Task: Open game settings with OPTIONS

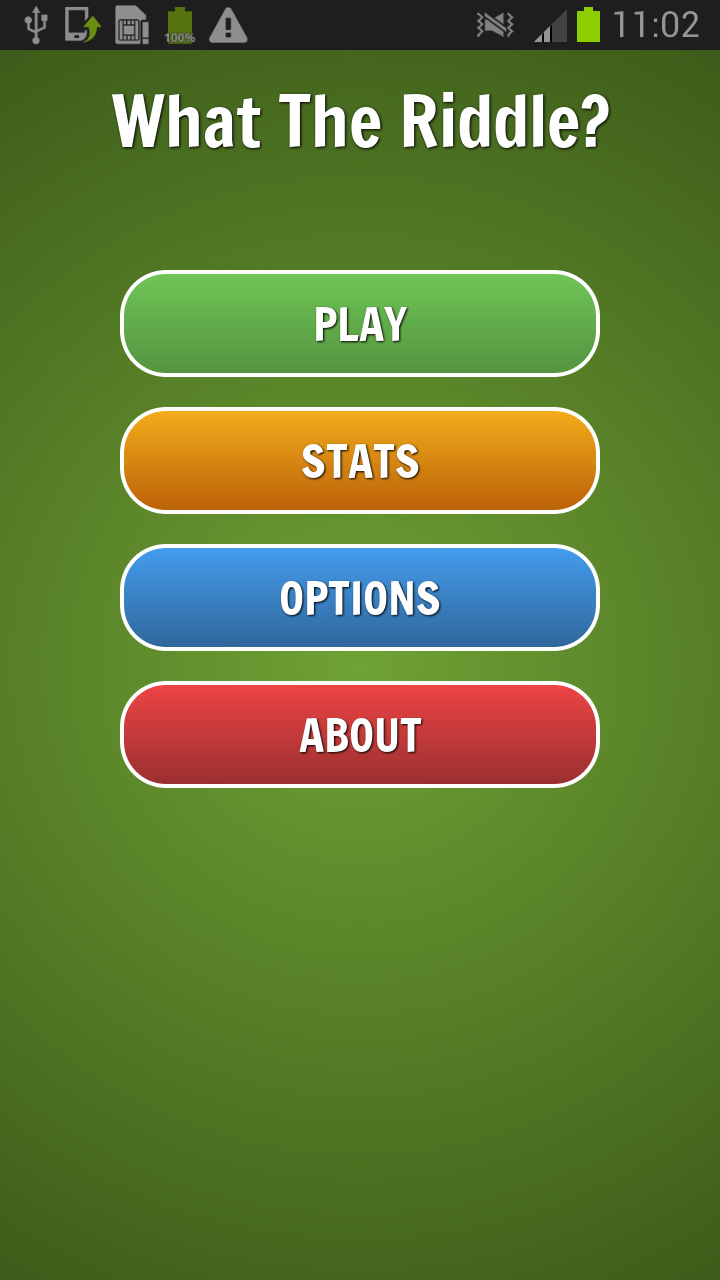Action: click(360, 597)
